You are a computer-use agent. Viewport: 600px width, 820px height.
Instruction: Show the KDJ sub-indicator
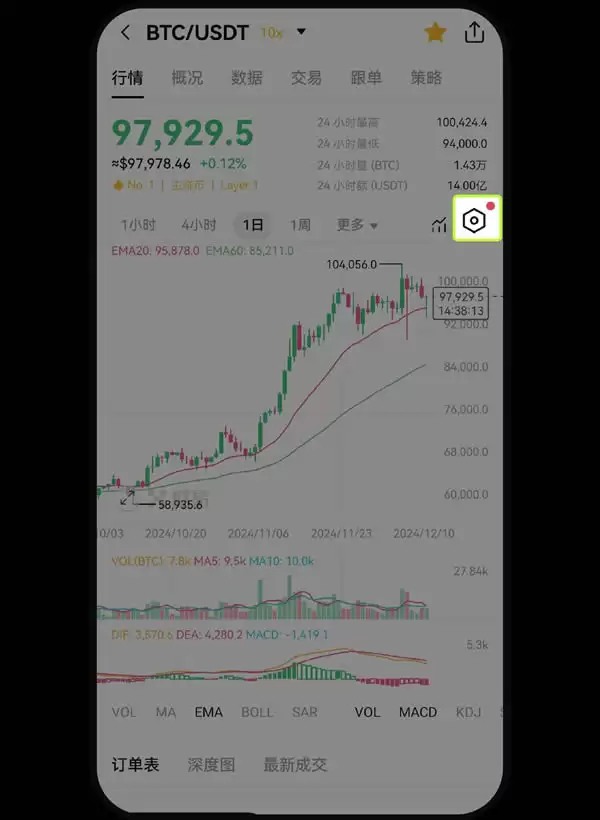tap(468, 712)
